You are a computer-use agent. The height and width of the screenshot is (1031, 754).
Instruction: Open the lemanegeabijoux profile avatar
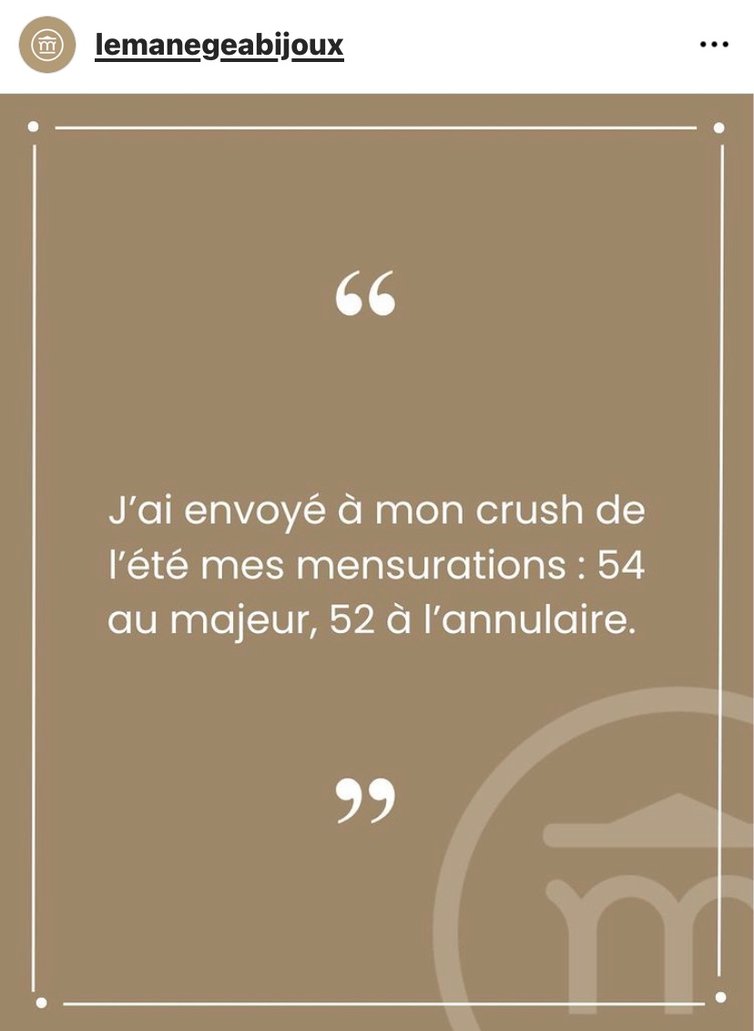[47, 45]
